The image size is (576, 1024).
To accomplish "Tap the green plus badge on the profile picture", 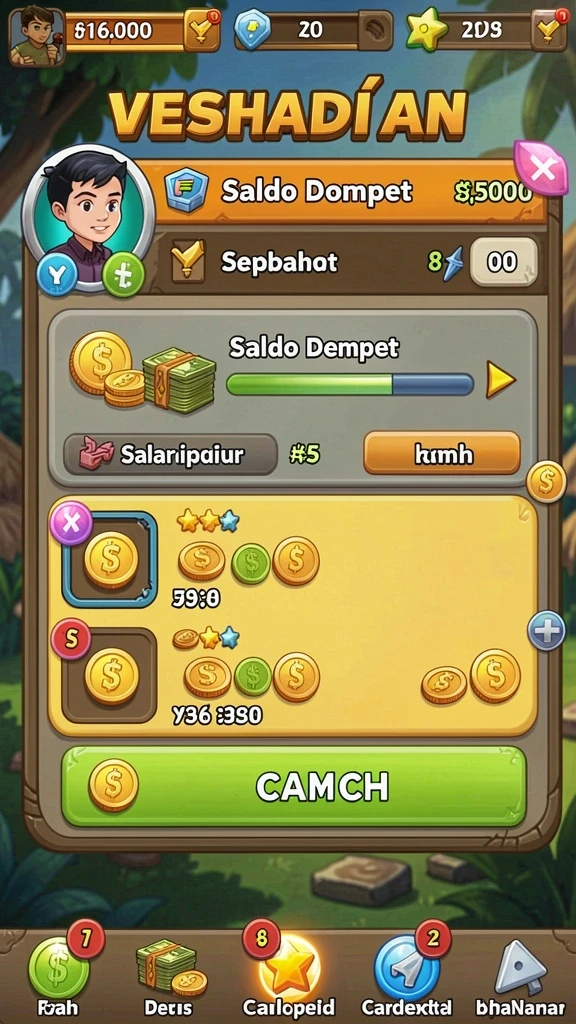I will point(123,276).
